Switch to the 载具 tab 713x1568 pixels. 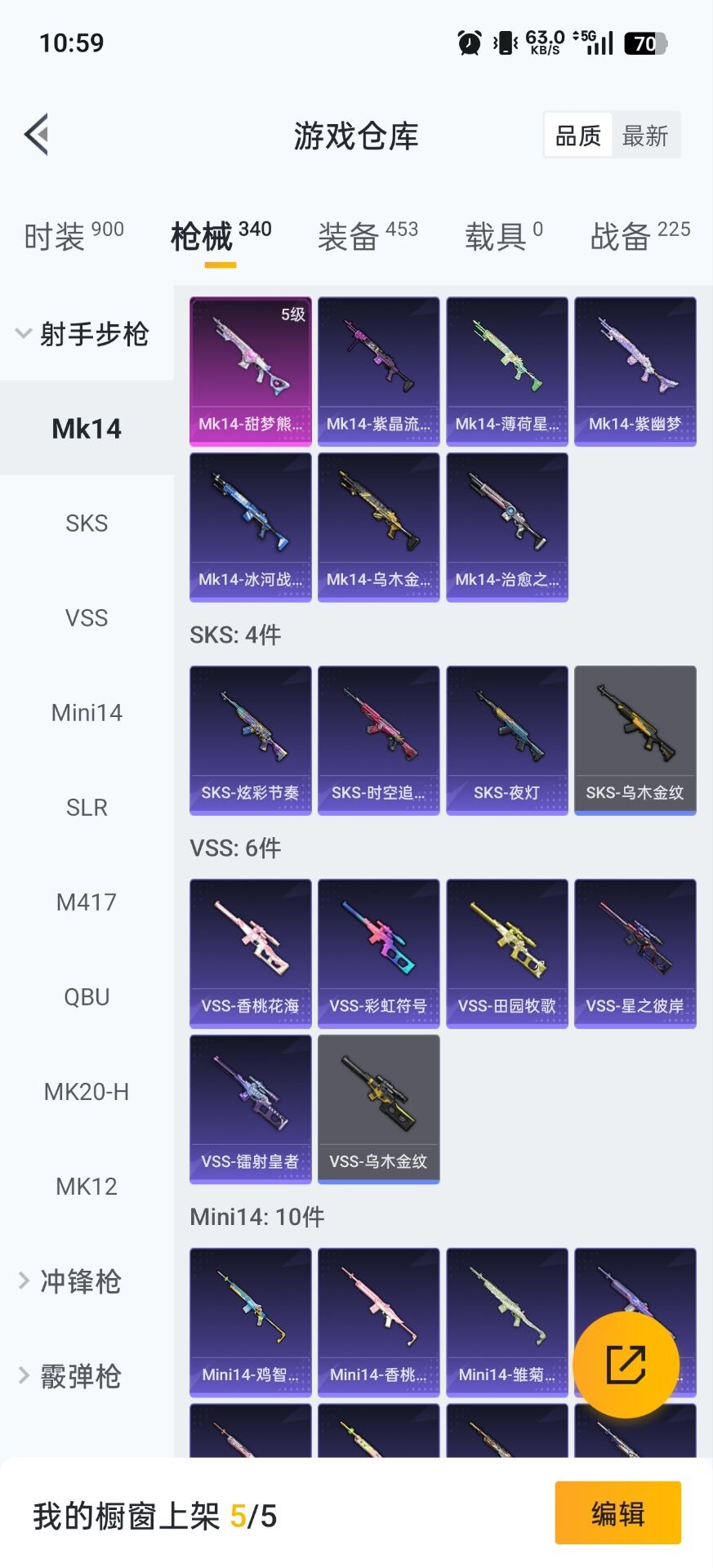pyautogui.click(x=503, y=236)
